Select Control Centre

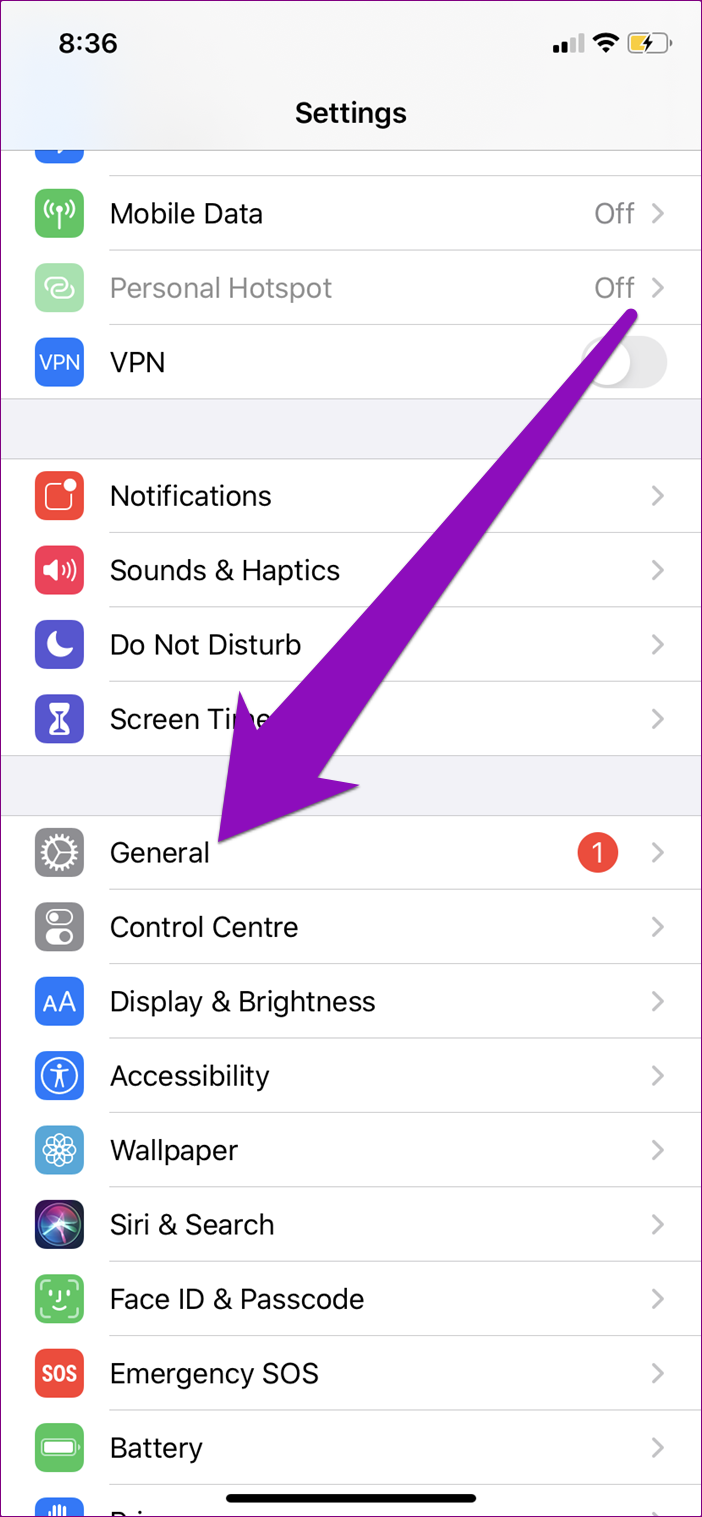(x=351, y=927)
